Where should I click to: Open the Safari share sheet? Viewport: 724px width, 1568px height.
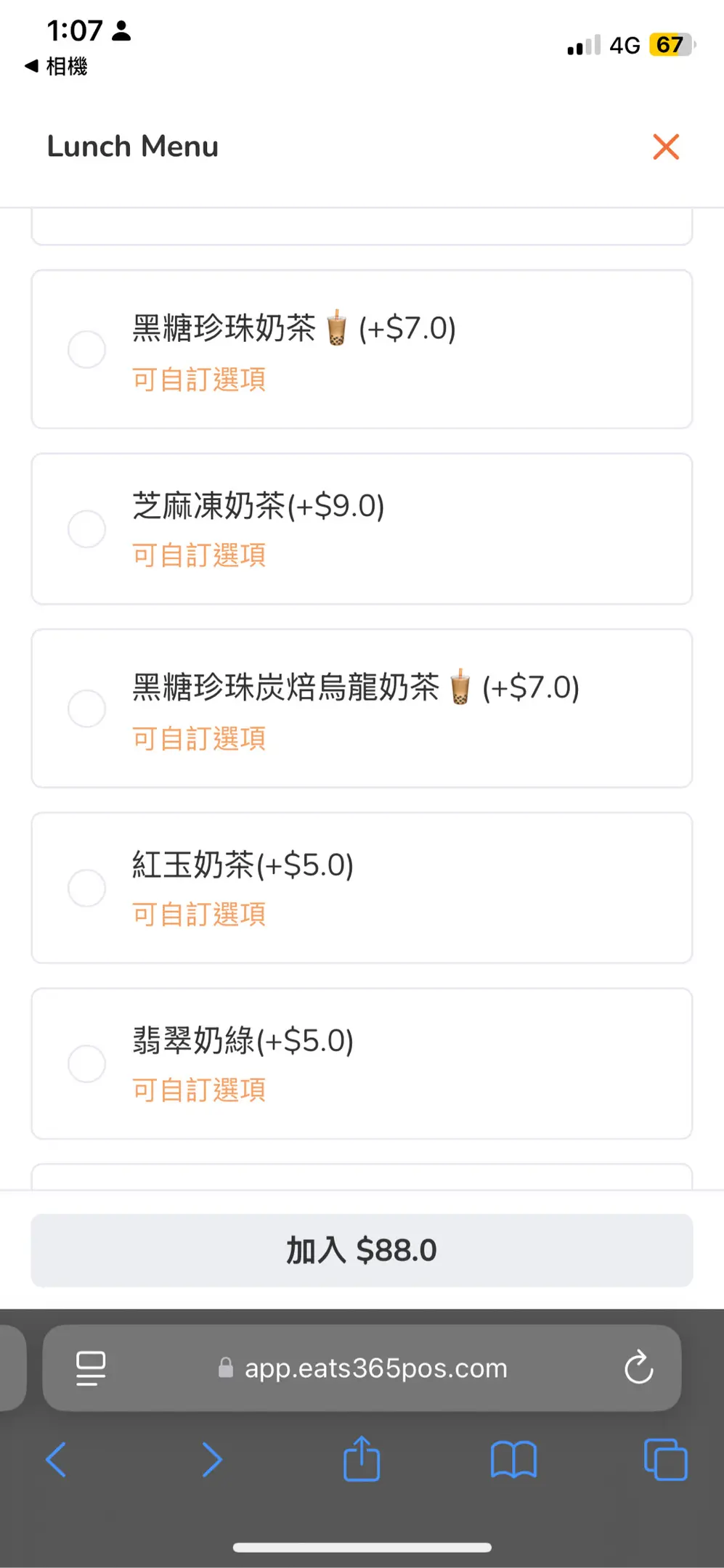tap(362, 1458)
